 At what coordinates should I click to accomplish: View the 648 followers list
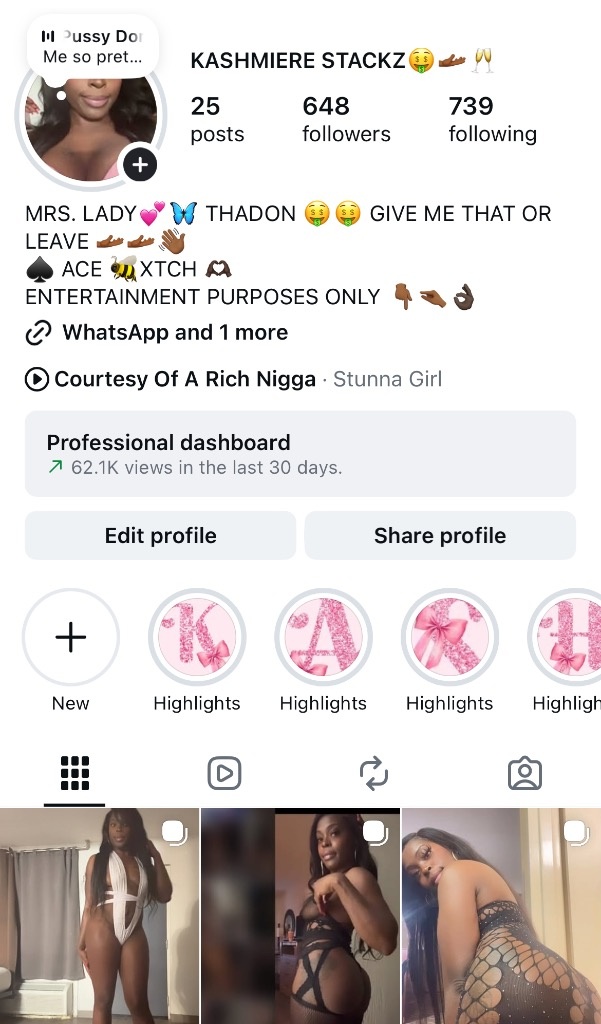[346, 119]
